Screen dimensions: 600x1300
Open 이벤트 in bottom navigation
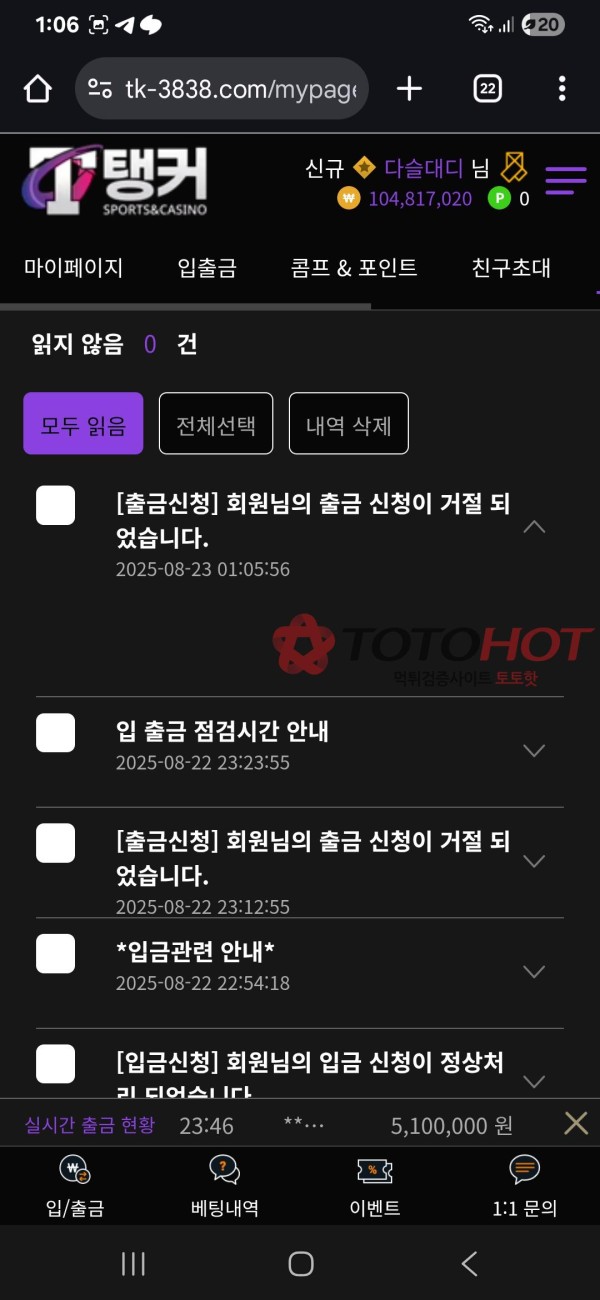(x=375, y=1186)
